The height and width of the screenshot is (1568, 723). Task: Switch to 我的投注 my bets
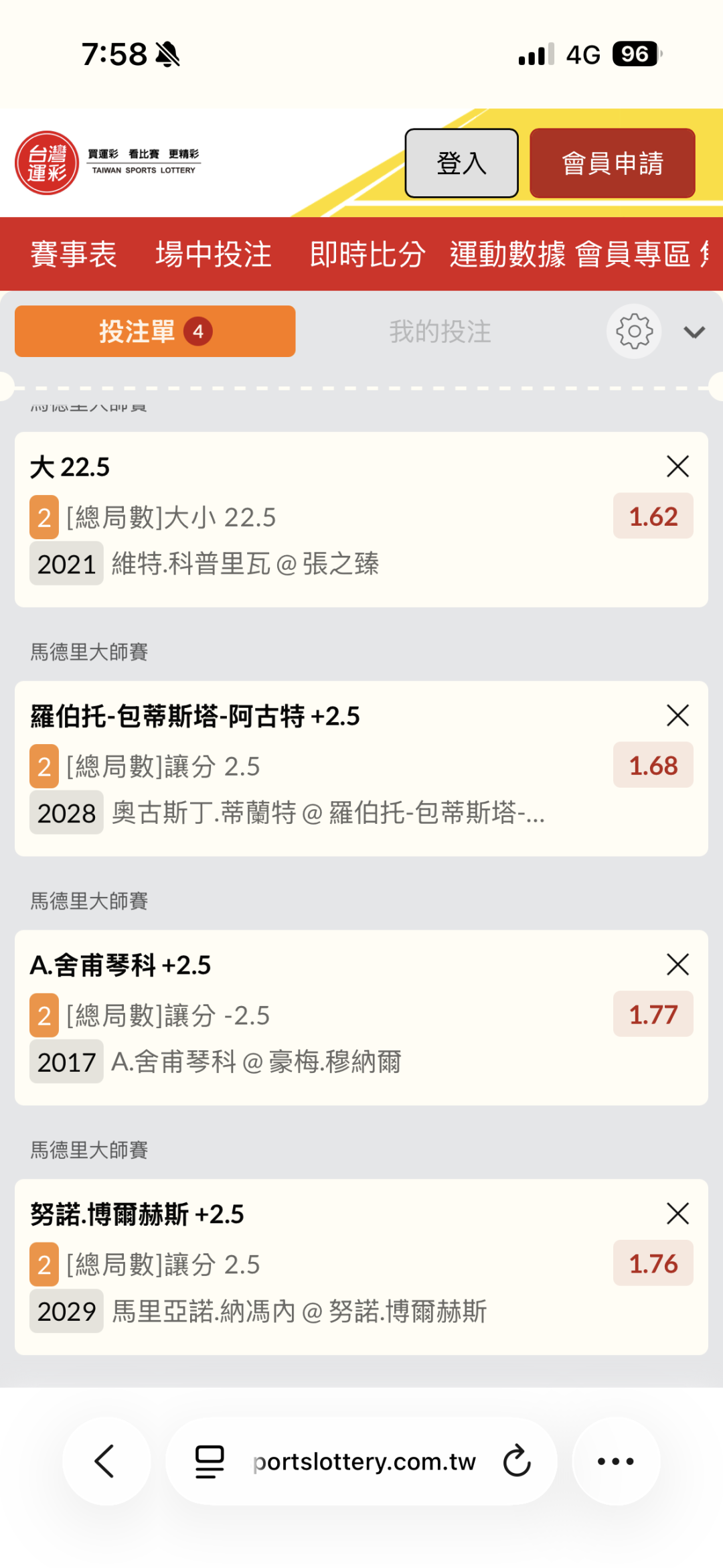click(440, 332)
